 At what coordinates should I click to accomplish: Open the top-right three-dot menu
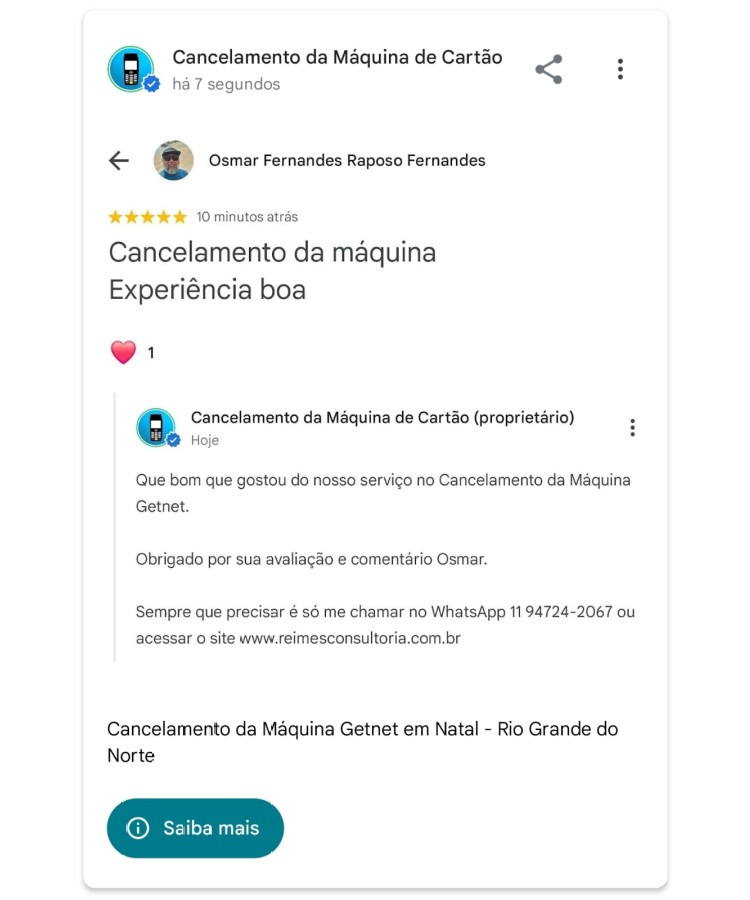(x=621, y=69)
